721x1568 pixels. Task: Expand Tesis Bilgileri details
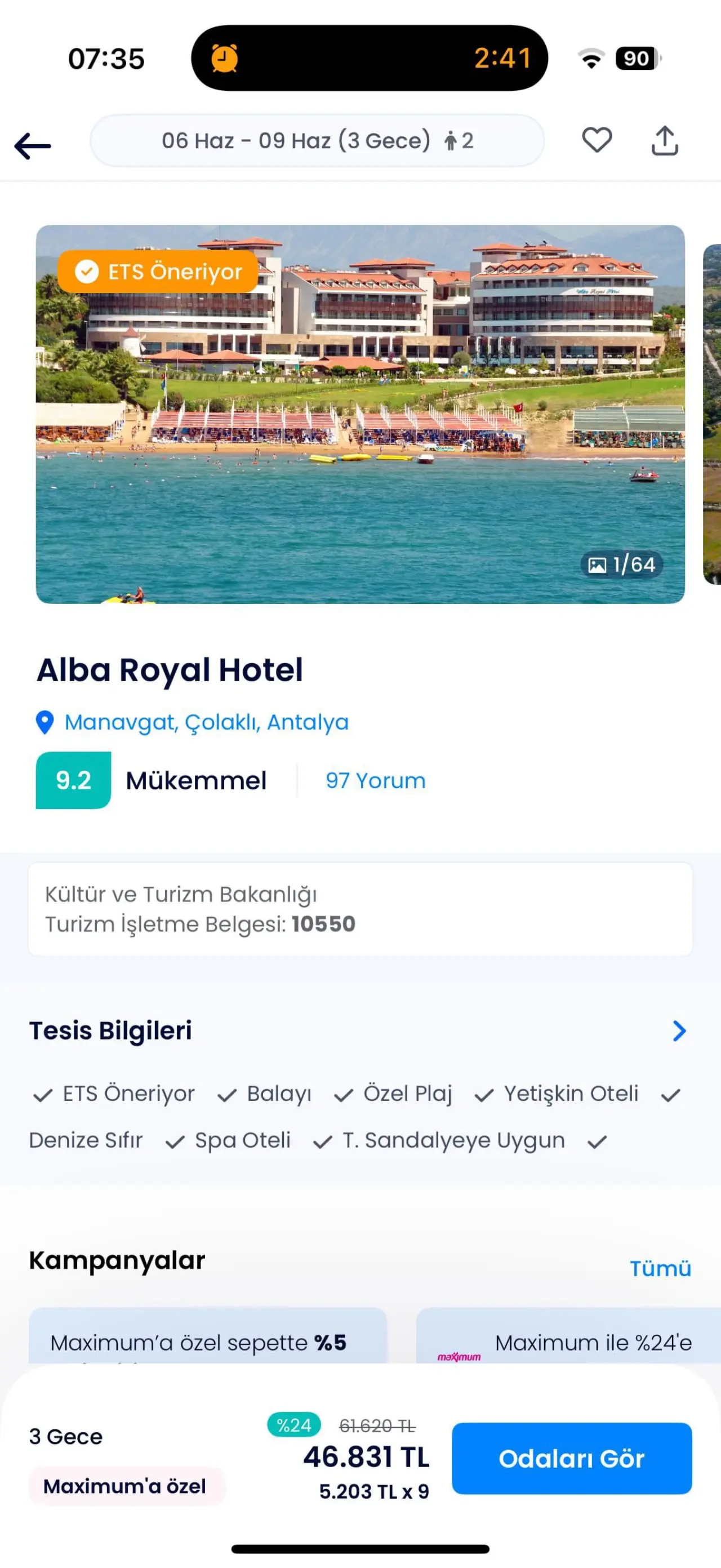point(679,1030)
